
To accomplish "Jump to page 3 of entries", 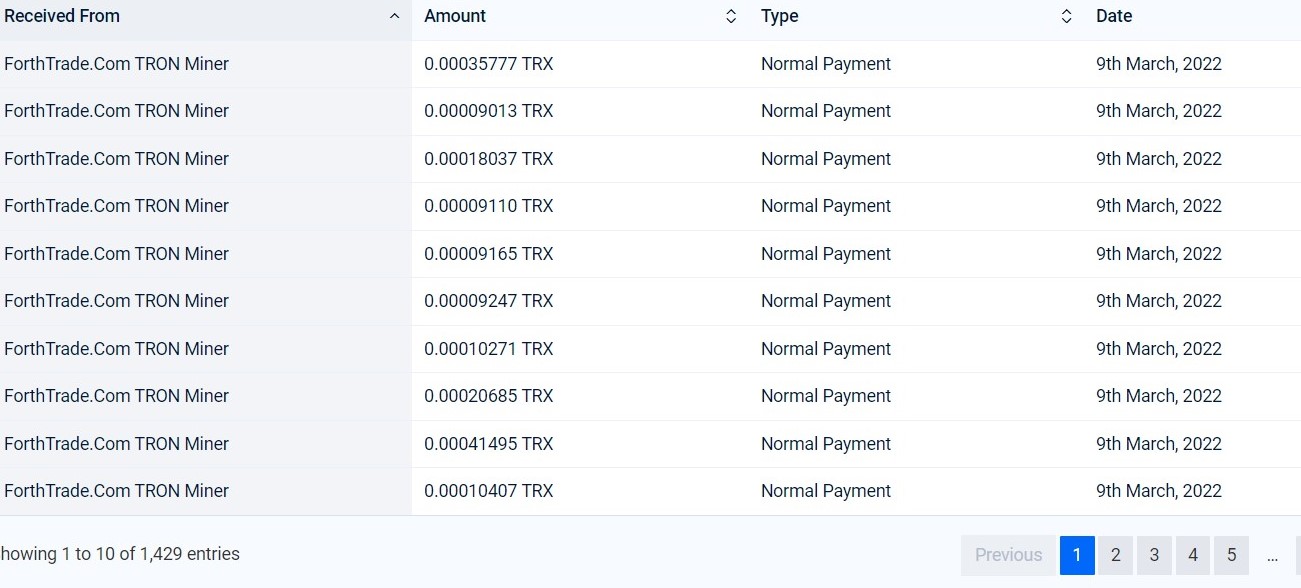I will click(x=1154, y=555).
